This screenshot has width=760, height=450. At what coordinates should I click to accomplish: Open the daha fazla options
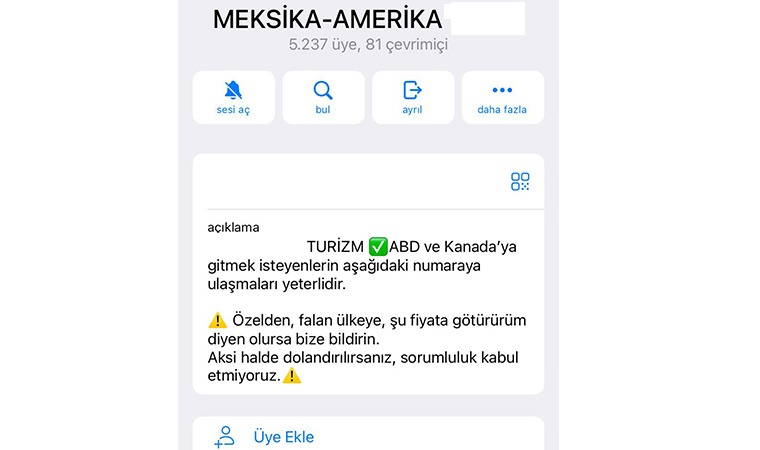click(x=502, y=97)
